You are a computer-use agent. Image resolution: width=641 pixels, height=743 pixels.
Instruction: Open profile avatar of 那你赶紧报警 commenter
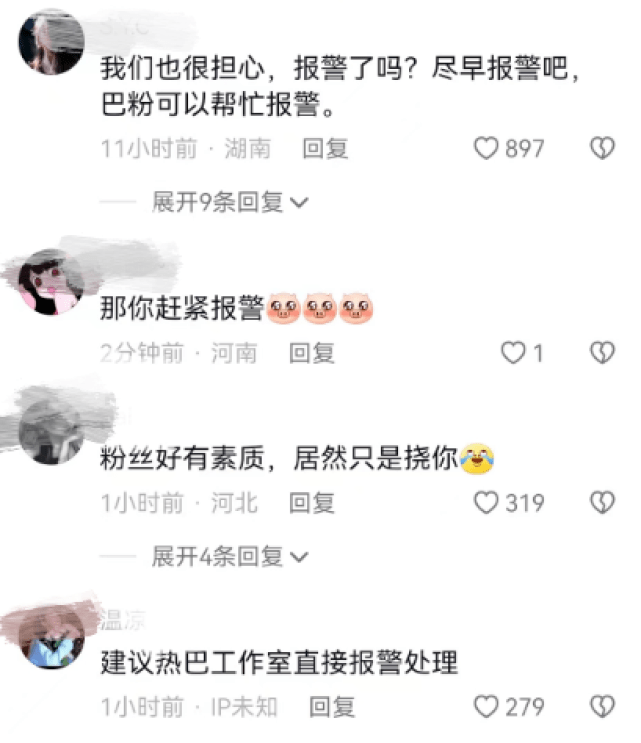tap(51, 282)
